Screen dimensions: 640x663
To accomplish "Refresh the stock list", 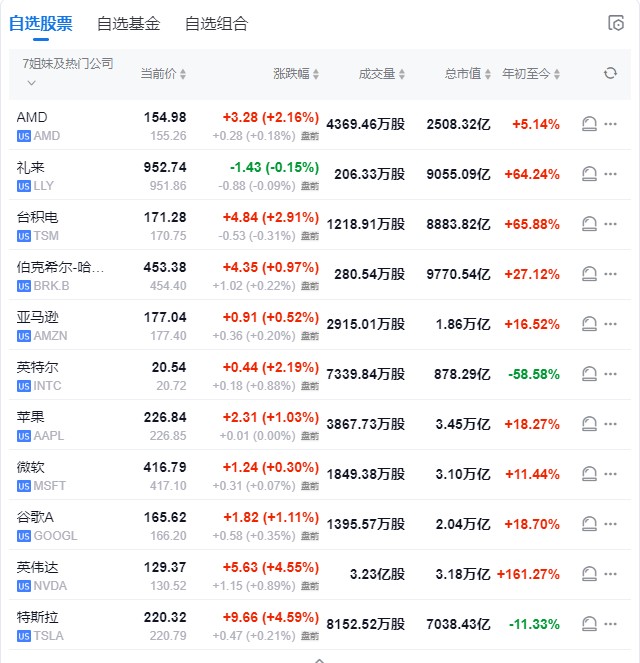I will [x=610, y=73].
